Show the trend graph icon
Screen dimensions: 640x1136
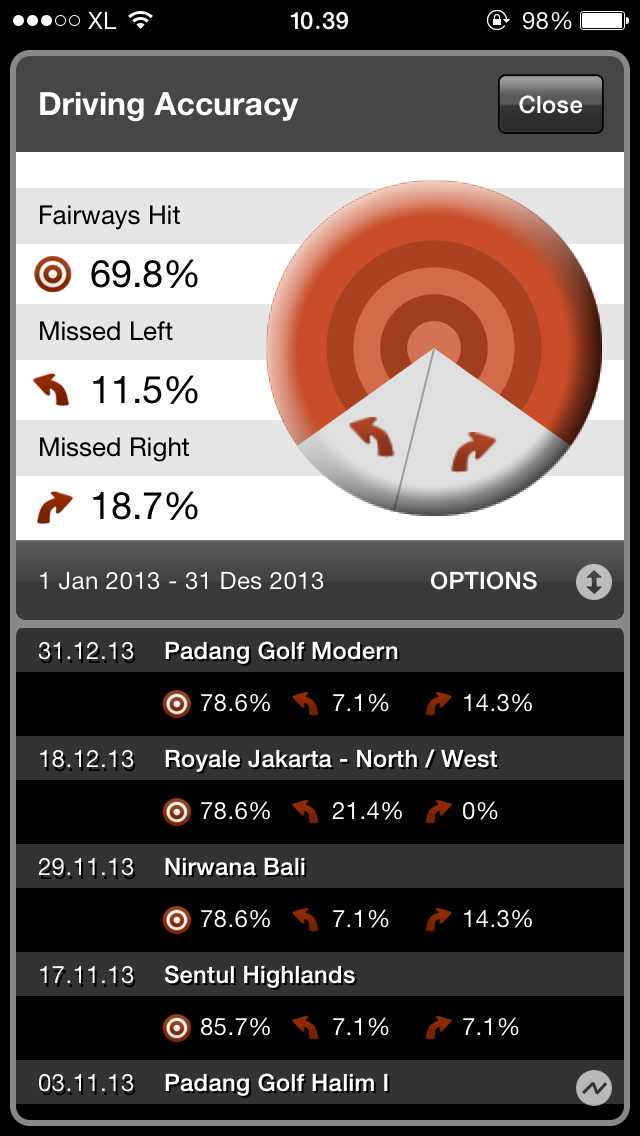tap(593, 1088)
